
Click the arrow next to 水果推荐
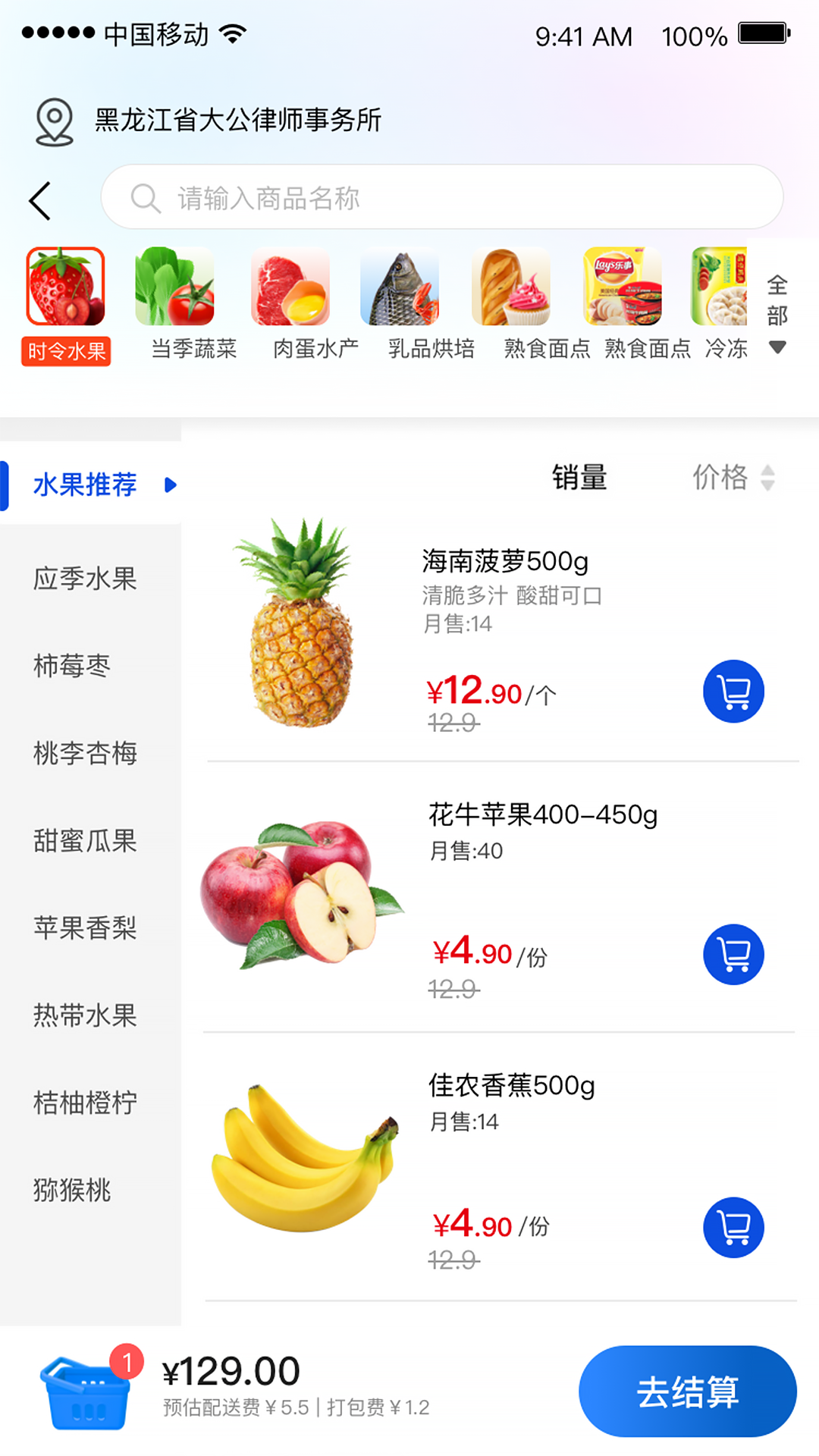[170, 484]
